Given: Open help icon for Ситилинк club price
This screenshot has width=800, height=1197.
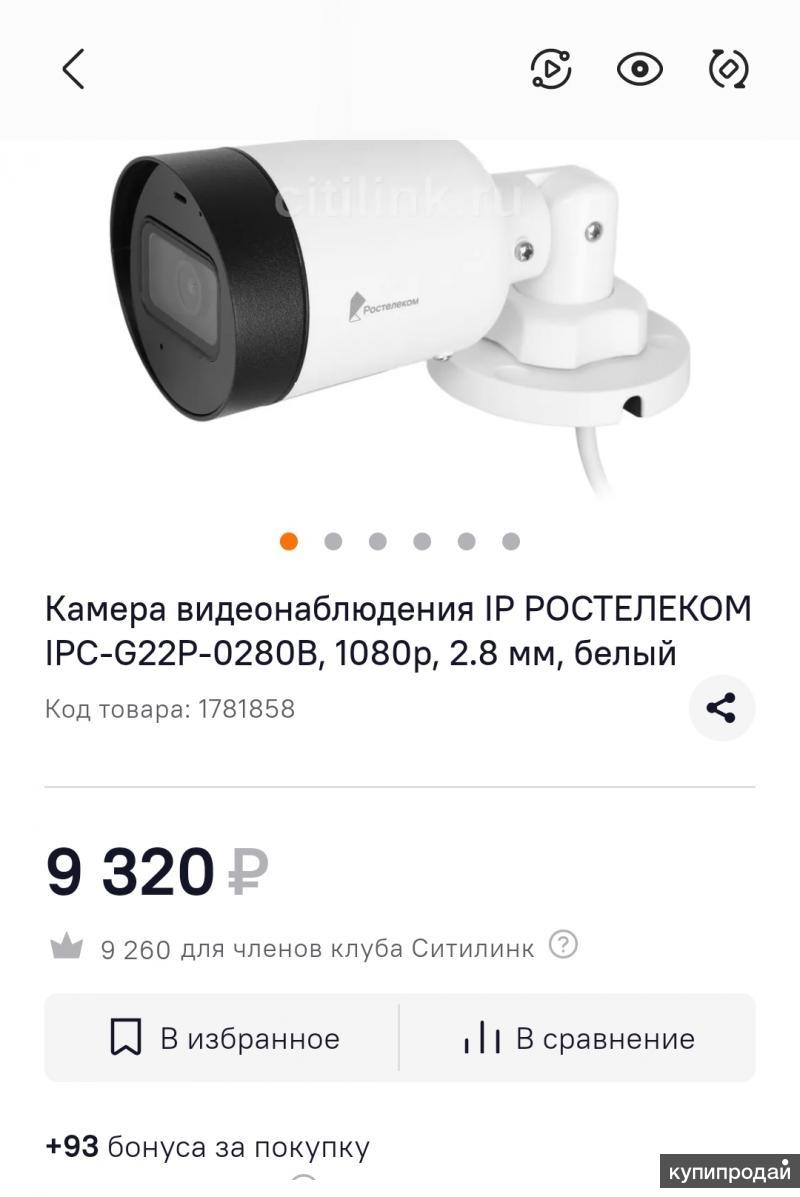Looking at the screenshot, I should (x=564, y=944).
